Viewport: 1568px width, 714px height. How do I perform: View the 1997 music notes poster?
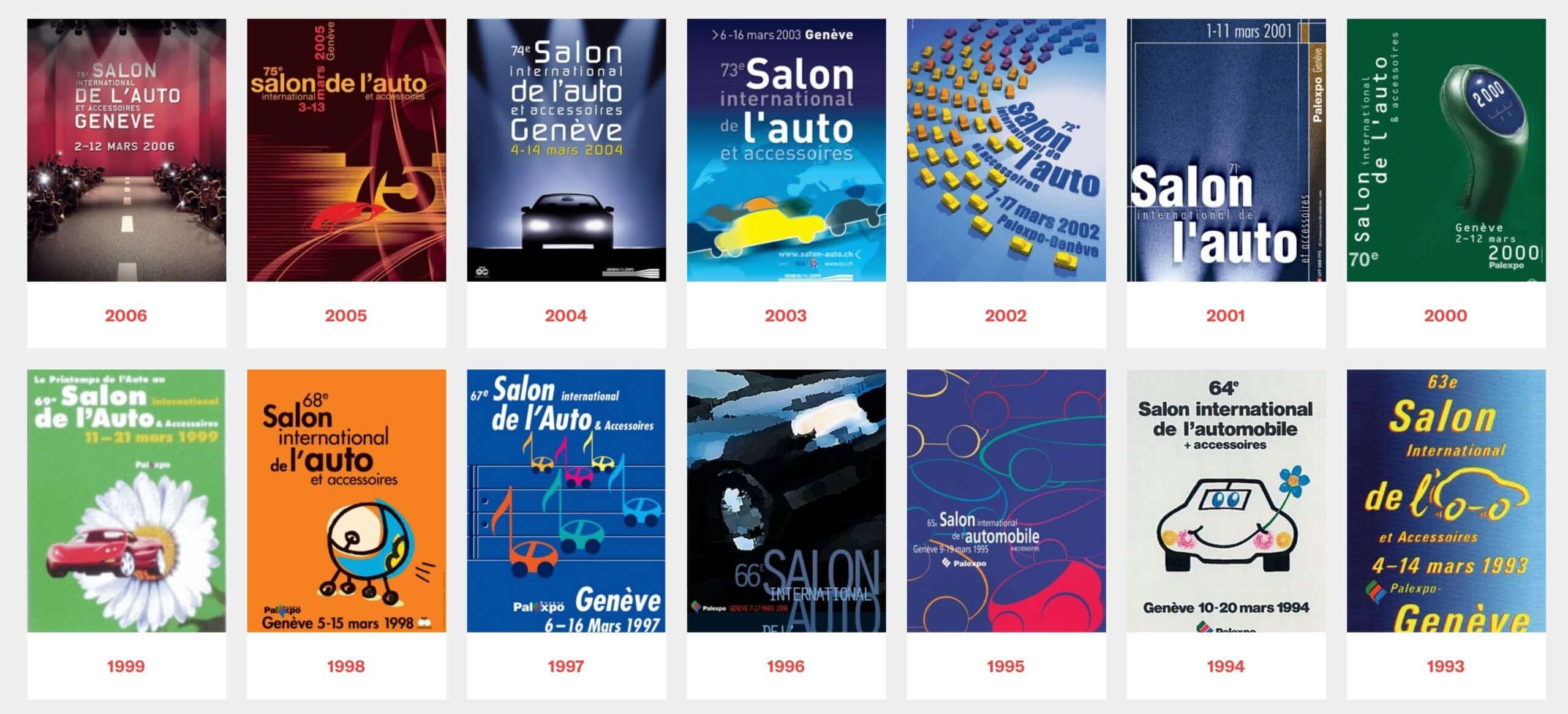[566, 500]
